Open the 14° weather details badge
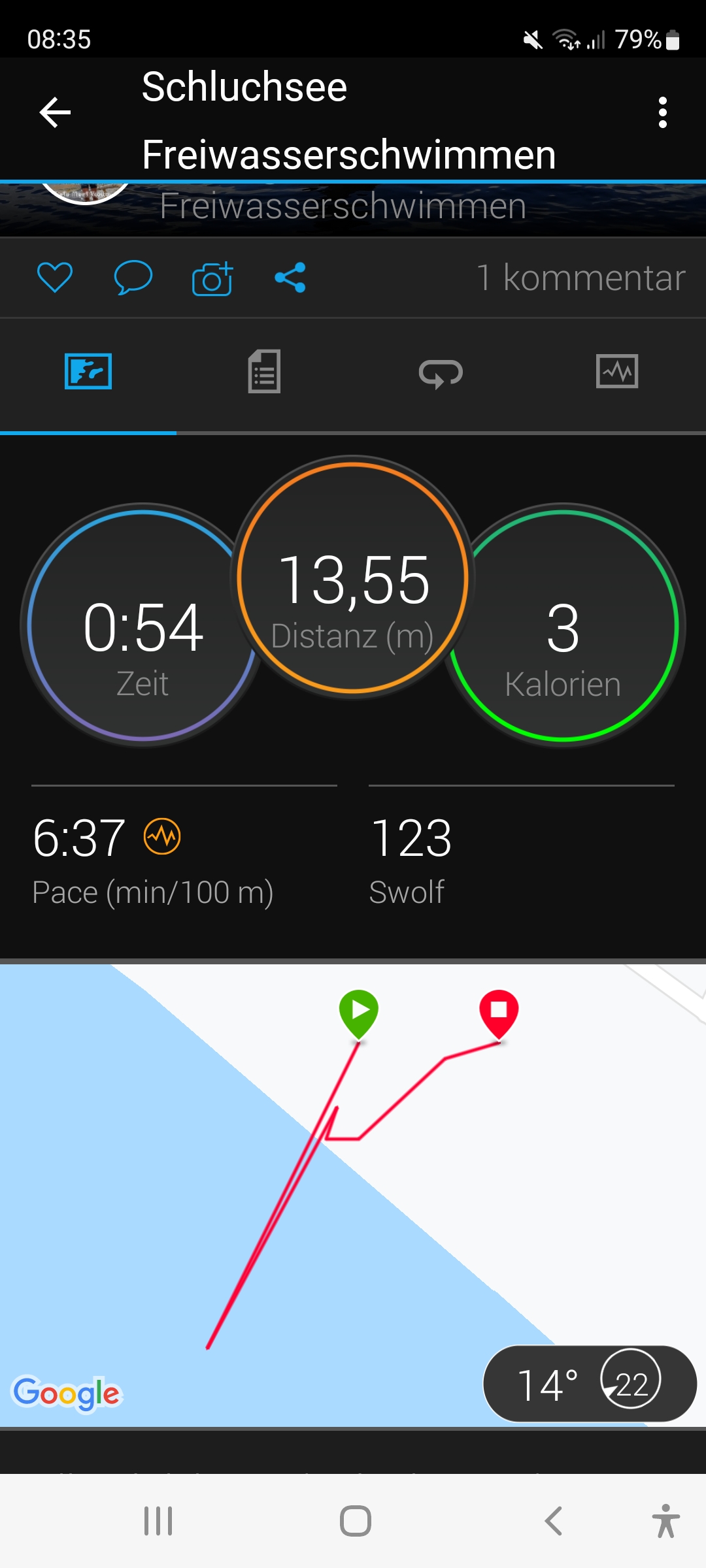 point(590,1383)
